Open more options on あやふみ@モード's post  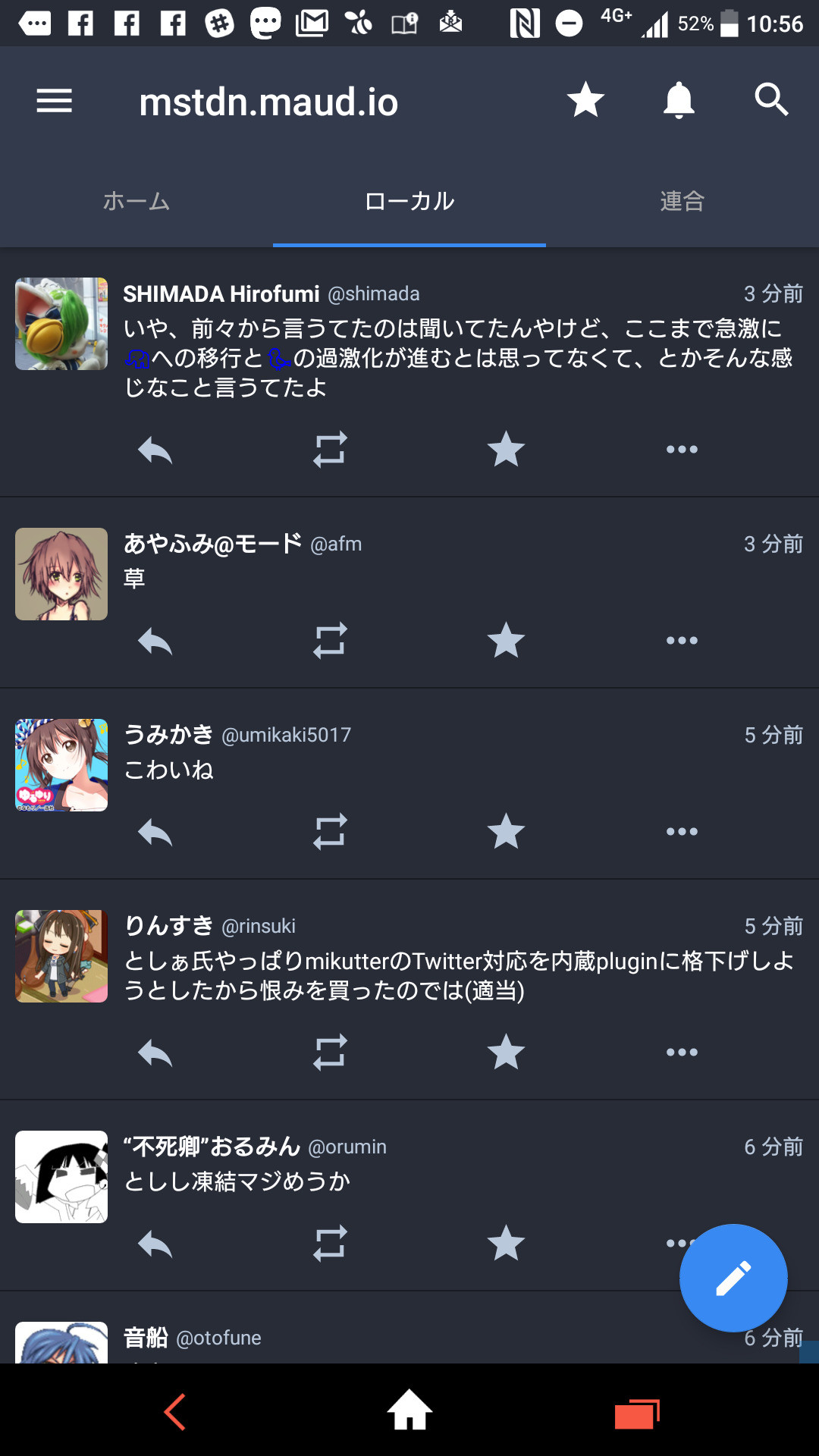(x=682, y=641)
